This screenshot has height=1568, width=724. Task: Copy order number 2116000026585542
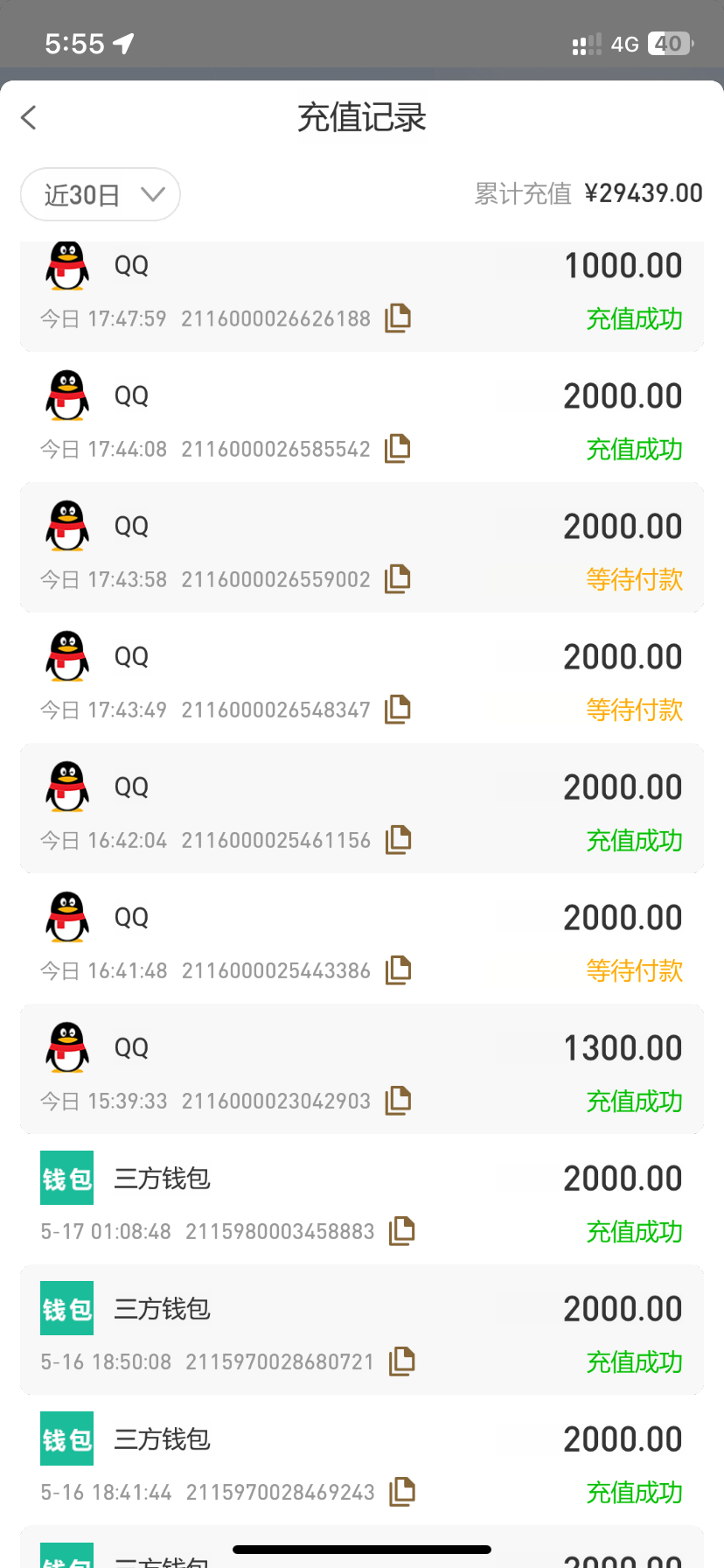coord(398,448)
